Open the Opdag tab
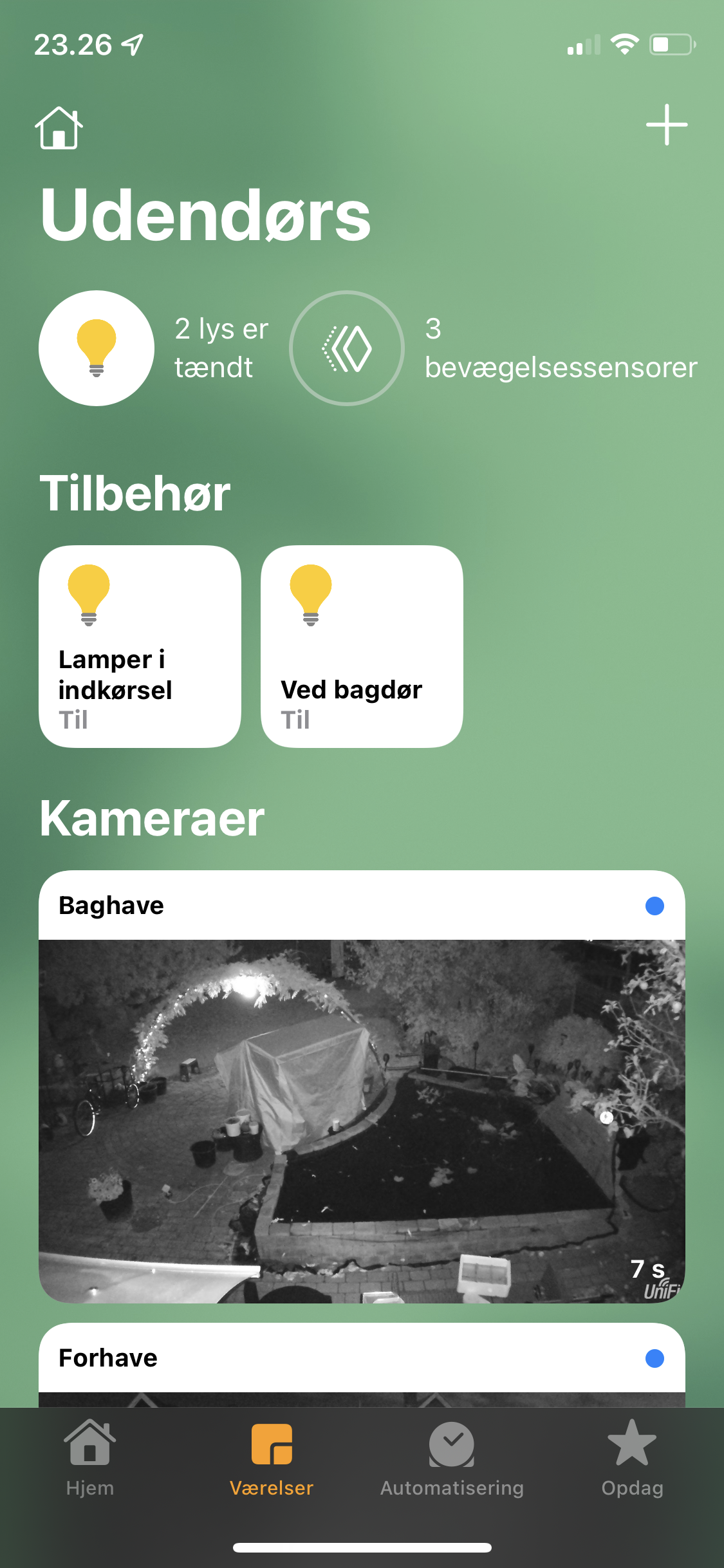The width and height of the screenshot is (724, 1568). coord(632,1459)
